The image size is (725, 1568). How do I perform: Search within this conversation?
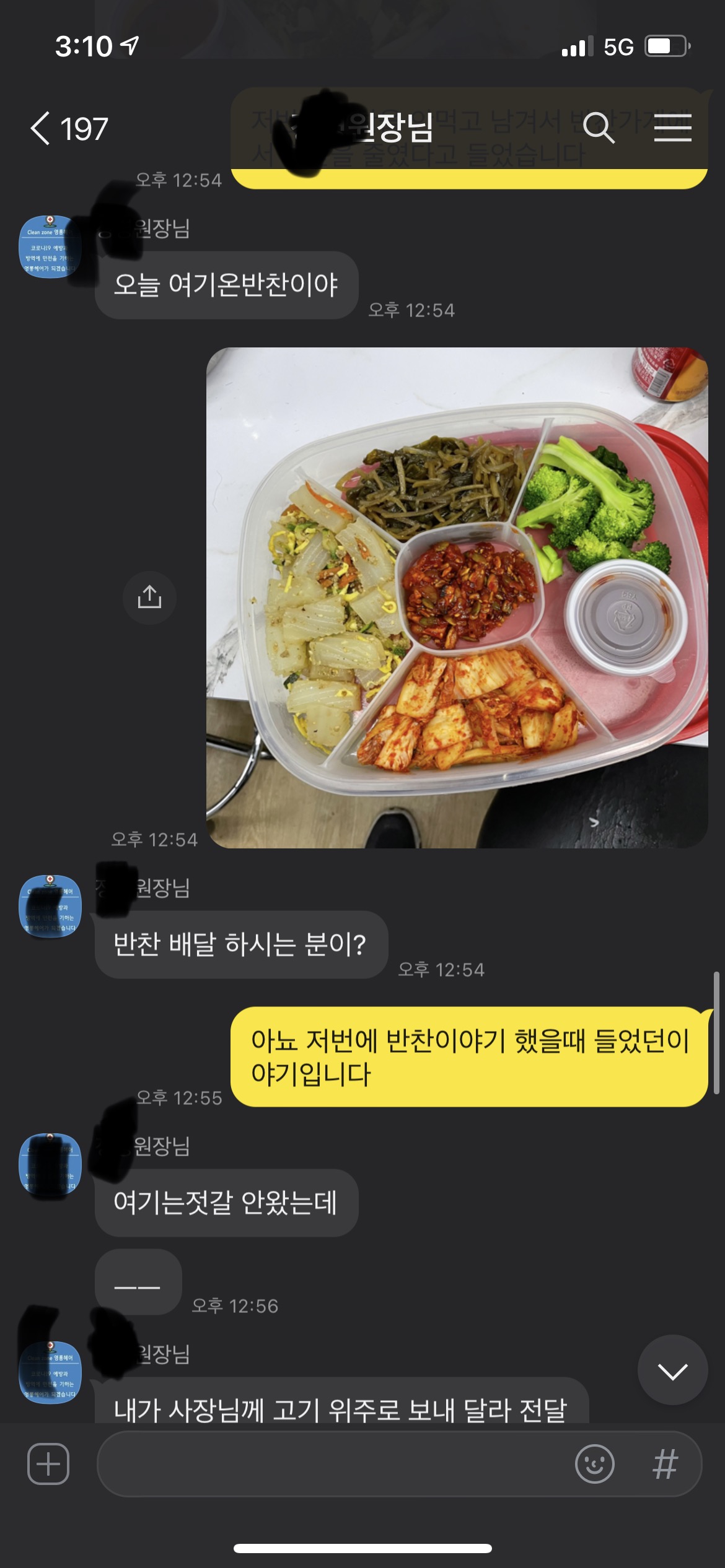click(599, 128)
